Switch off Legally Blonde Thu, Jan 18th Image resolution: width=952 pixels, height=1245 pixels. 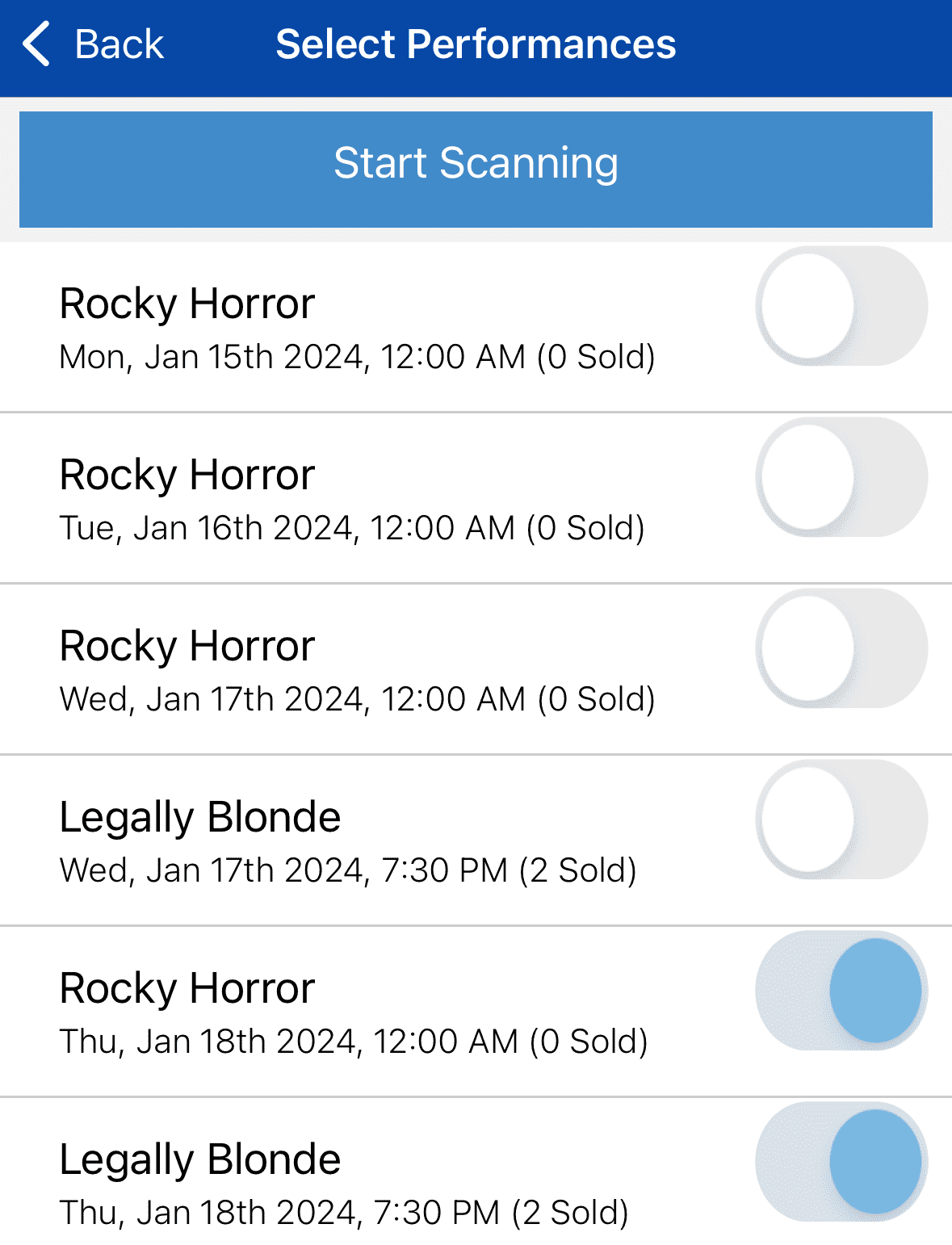841,1162
